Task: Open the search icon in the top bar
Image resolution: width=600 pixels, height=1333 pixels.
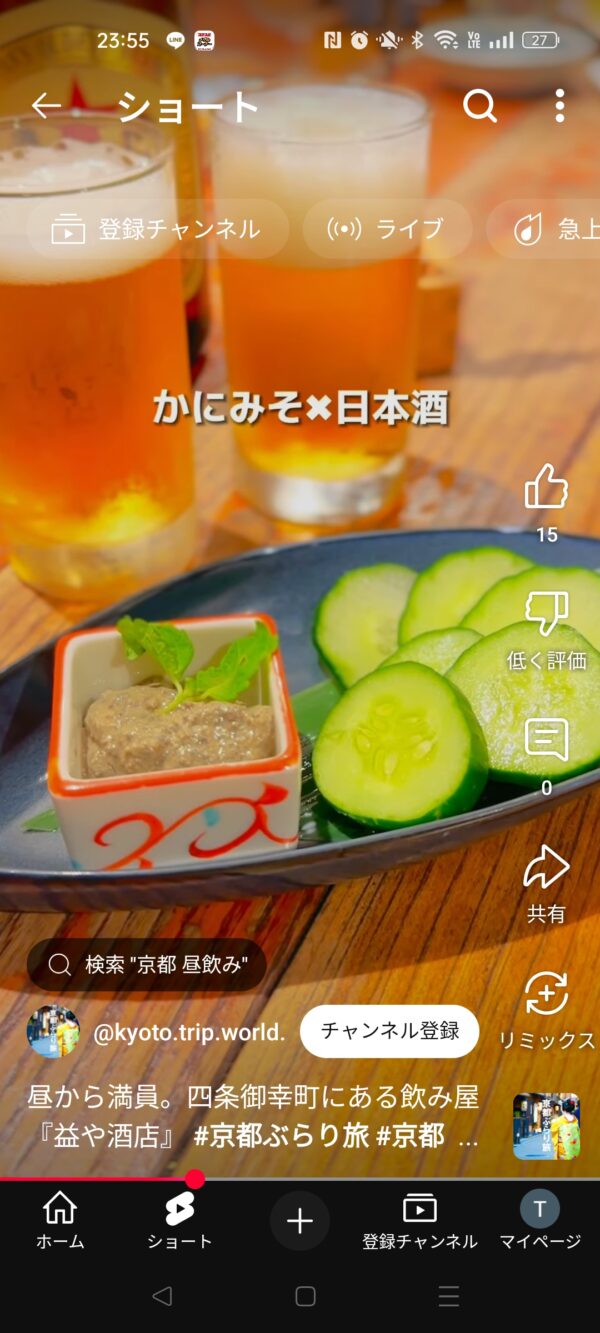Action: click(480, 106)
